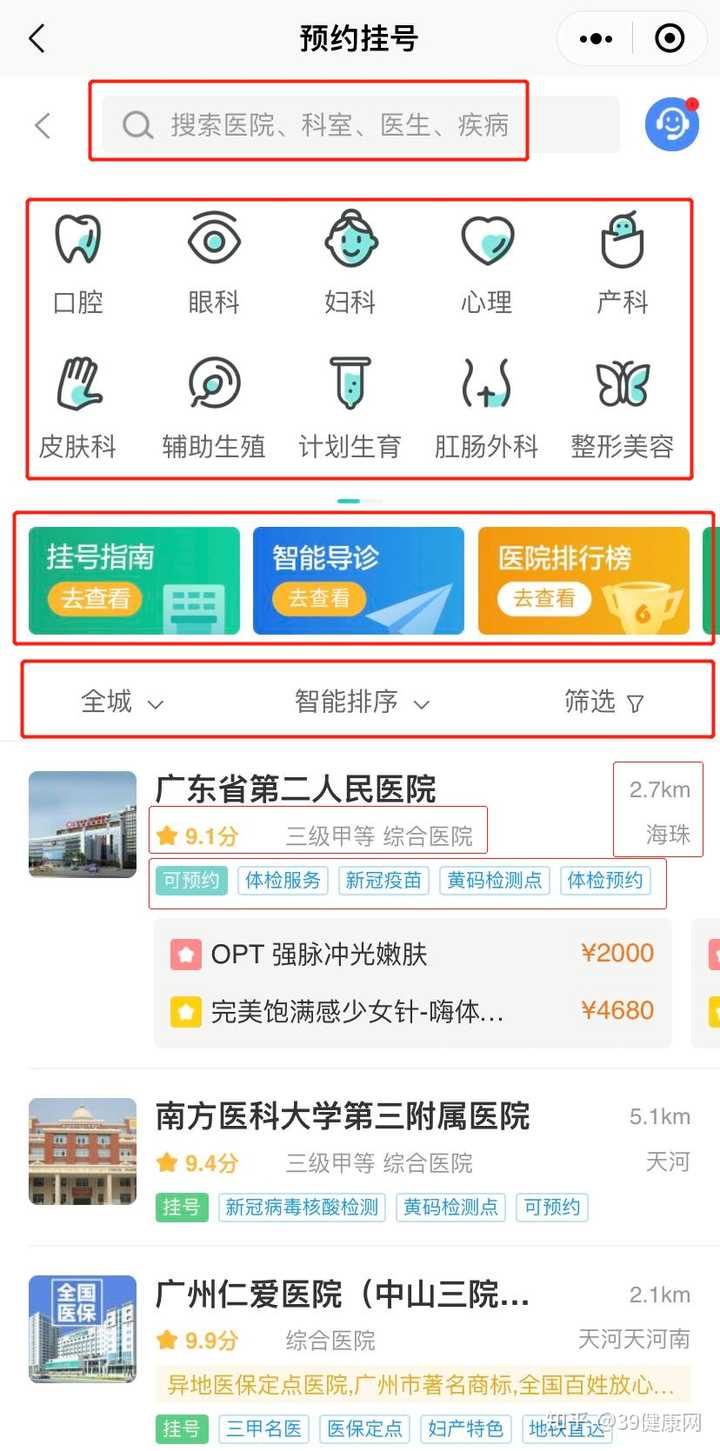Open 广东省第二人民医院 hospital listing
Screen dimensions: 720x1451
click(296, 790)
